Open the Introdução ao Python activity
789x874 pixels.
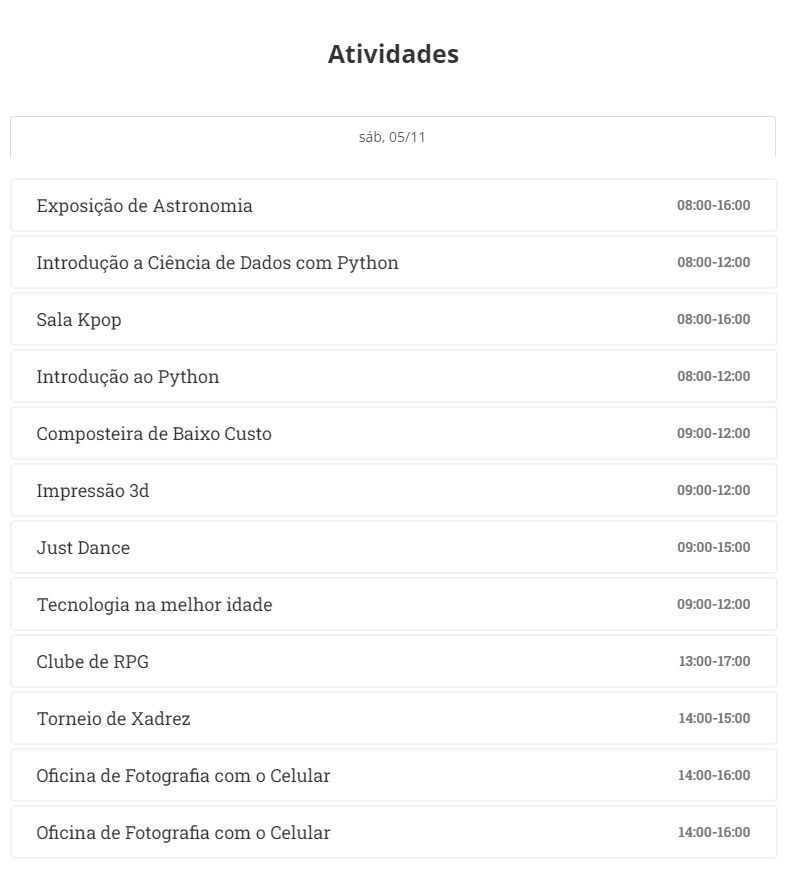[128, 377]
